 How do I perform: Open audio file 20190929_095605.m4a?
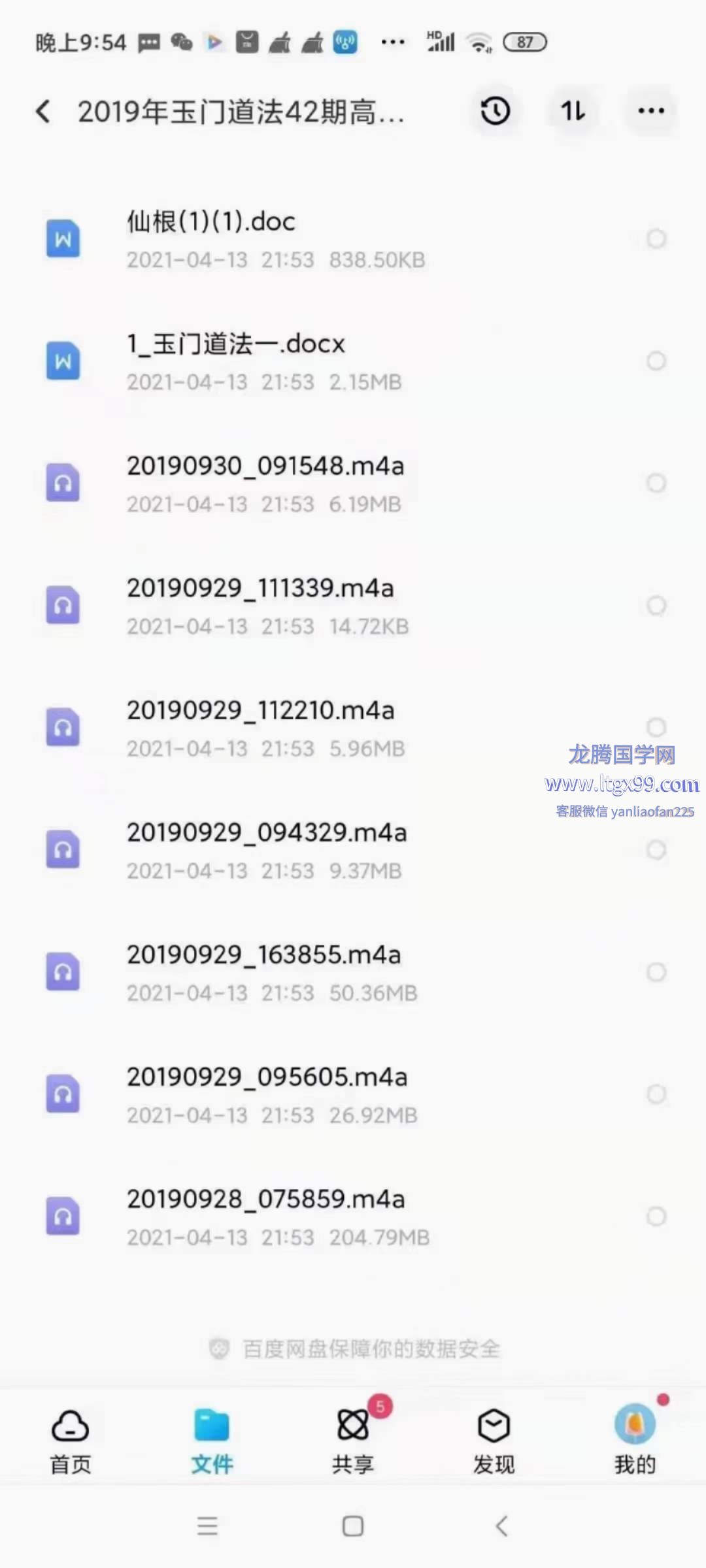pos(353,1094)
